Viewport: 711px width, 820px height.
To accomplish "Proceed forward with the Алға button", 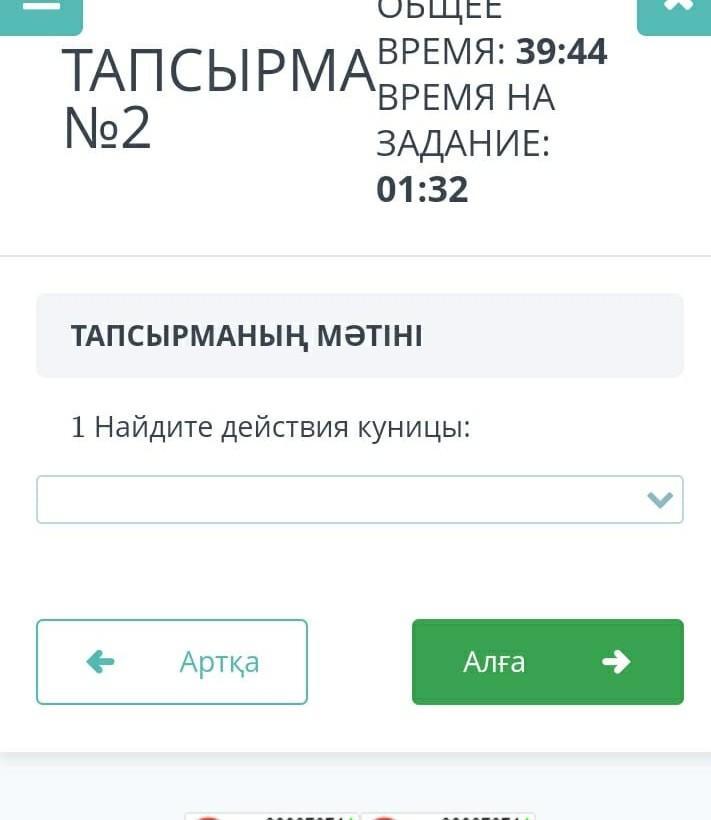I will [x=547, y=662].
